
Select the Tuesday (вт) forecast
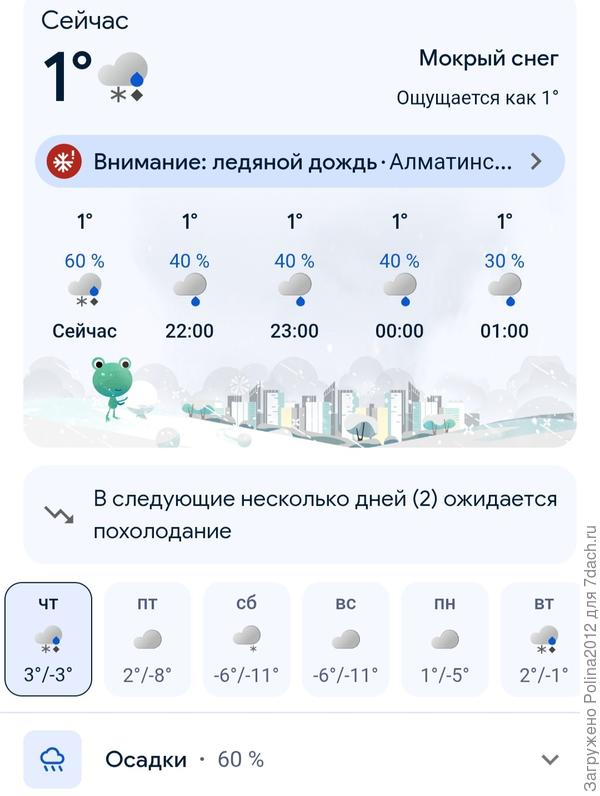tap(541, 639)
